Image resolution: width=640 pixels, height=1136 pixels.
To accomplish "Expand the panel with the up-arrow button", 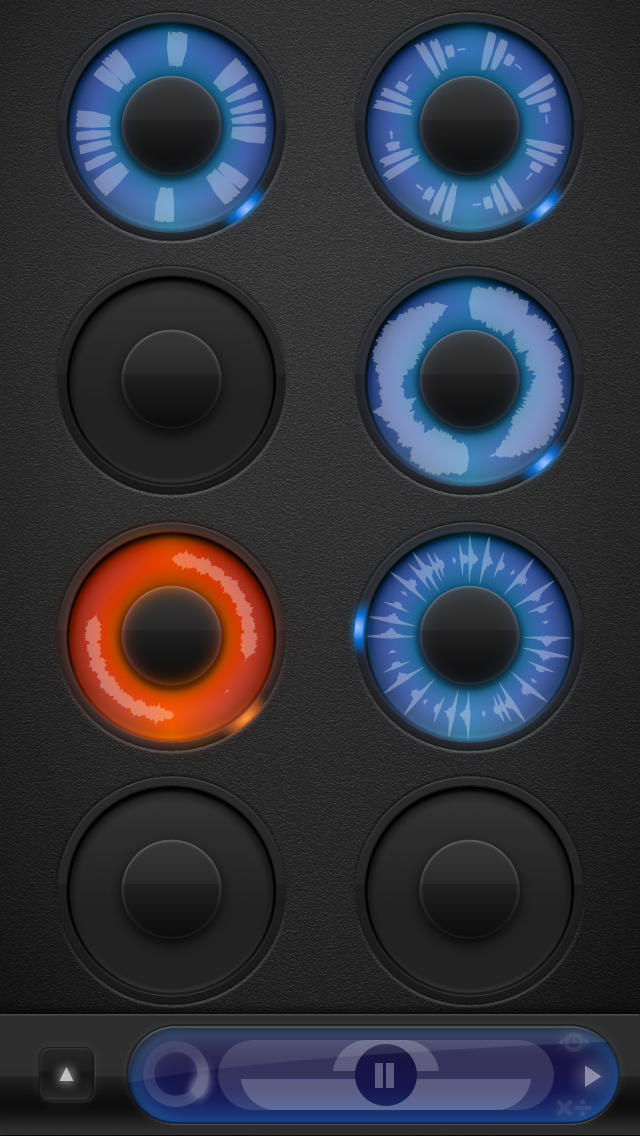I will [x=66, y=1075].
